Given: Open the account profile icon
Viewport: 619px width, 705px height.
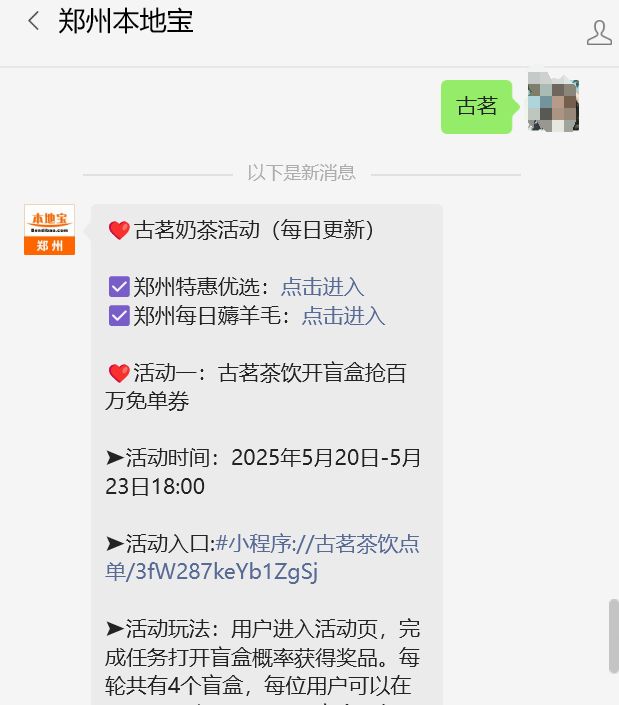Looking at the screenshot, I should coord(598,33).
